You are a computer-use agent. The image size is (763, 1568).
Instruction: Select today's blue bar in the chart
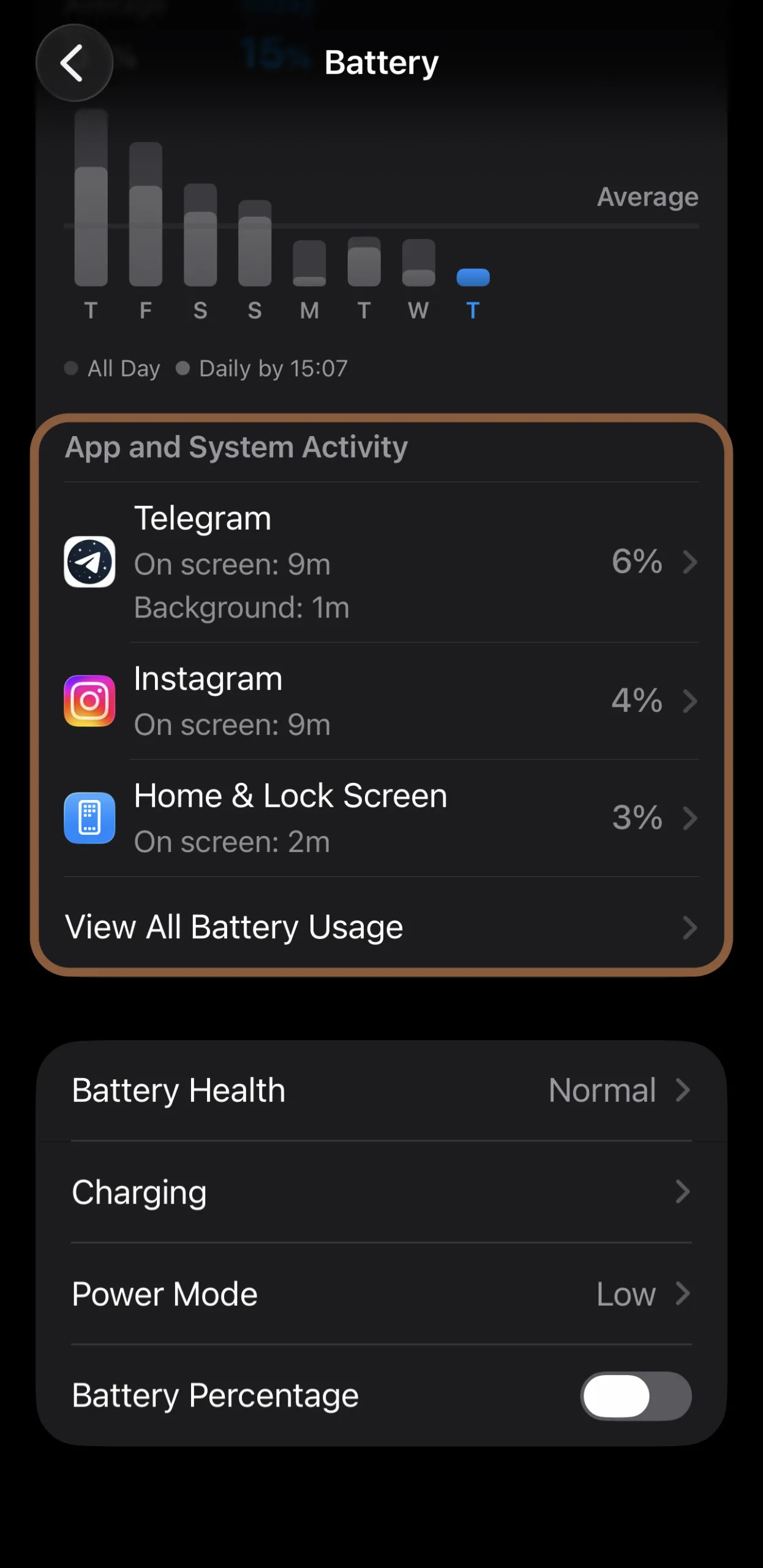(473, 277)
